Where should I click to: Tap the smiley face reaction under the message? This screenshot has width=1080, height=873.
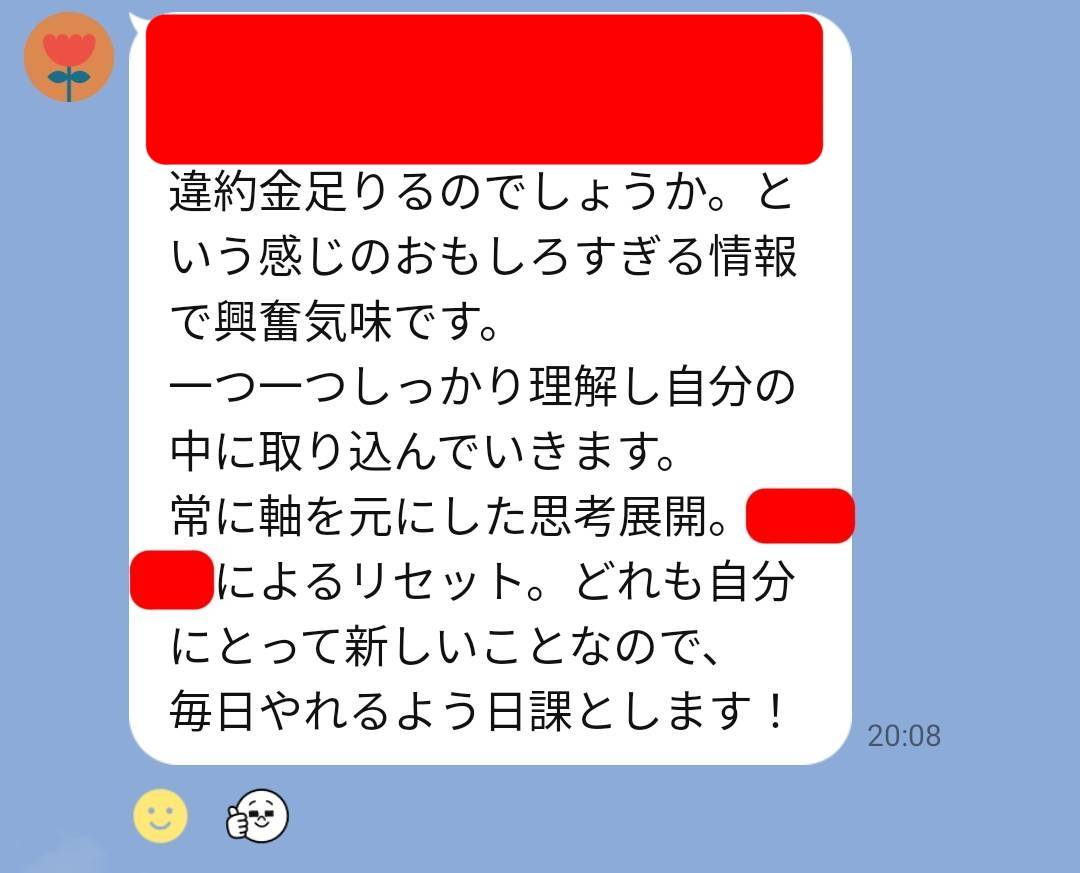[x=160, y=815]
